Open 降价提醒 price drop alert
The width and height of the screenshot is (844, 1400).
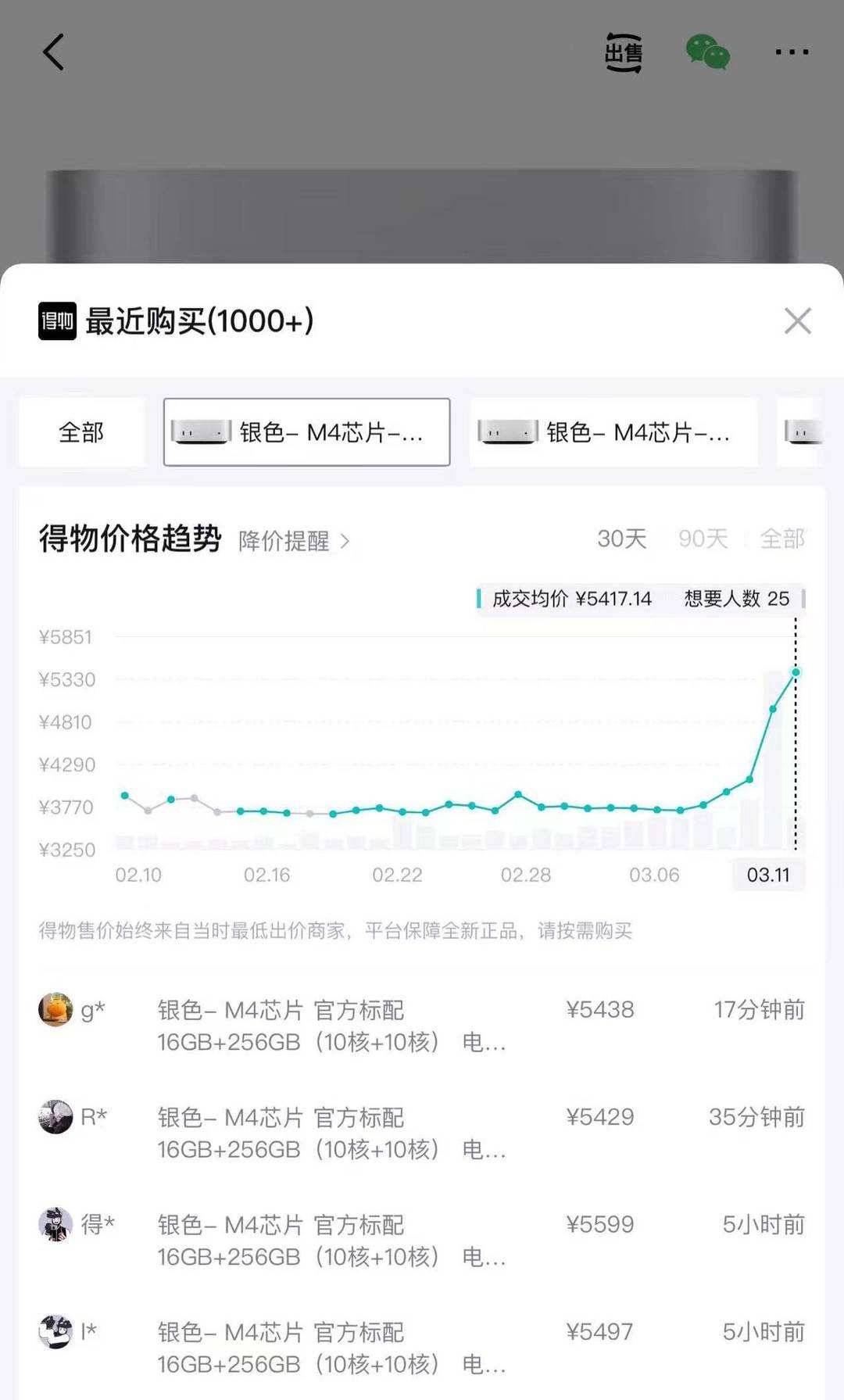tap(293, 541)
